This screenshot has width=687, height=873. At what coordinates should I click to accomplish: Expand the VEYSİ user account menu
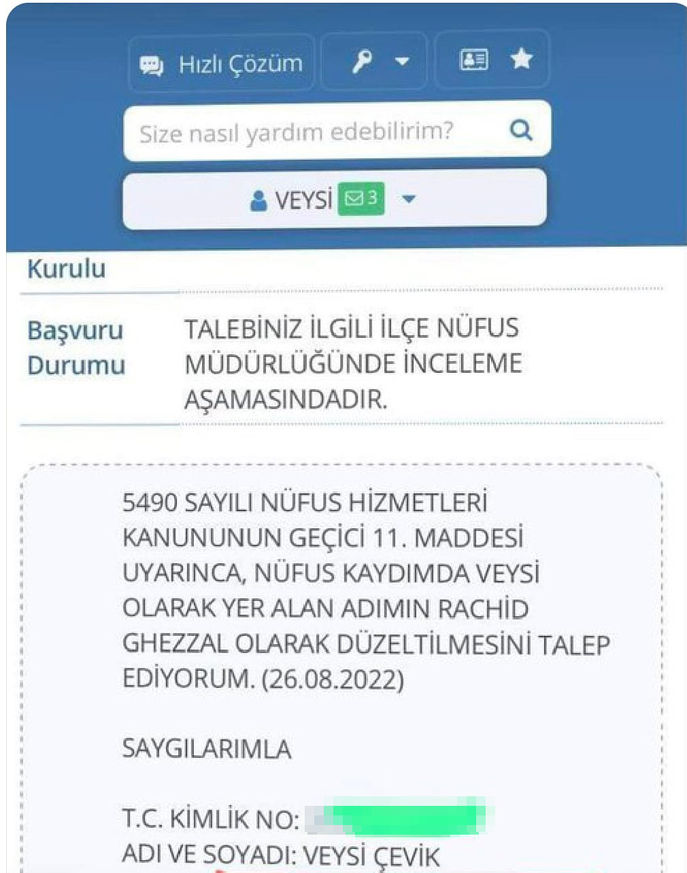(x=334, y=199)
